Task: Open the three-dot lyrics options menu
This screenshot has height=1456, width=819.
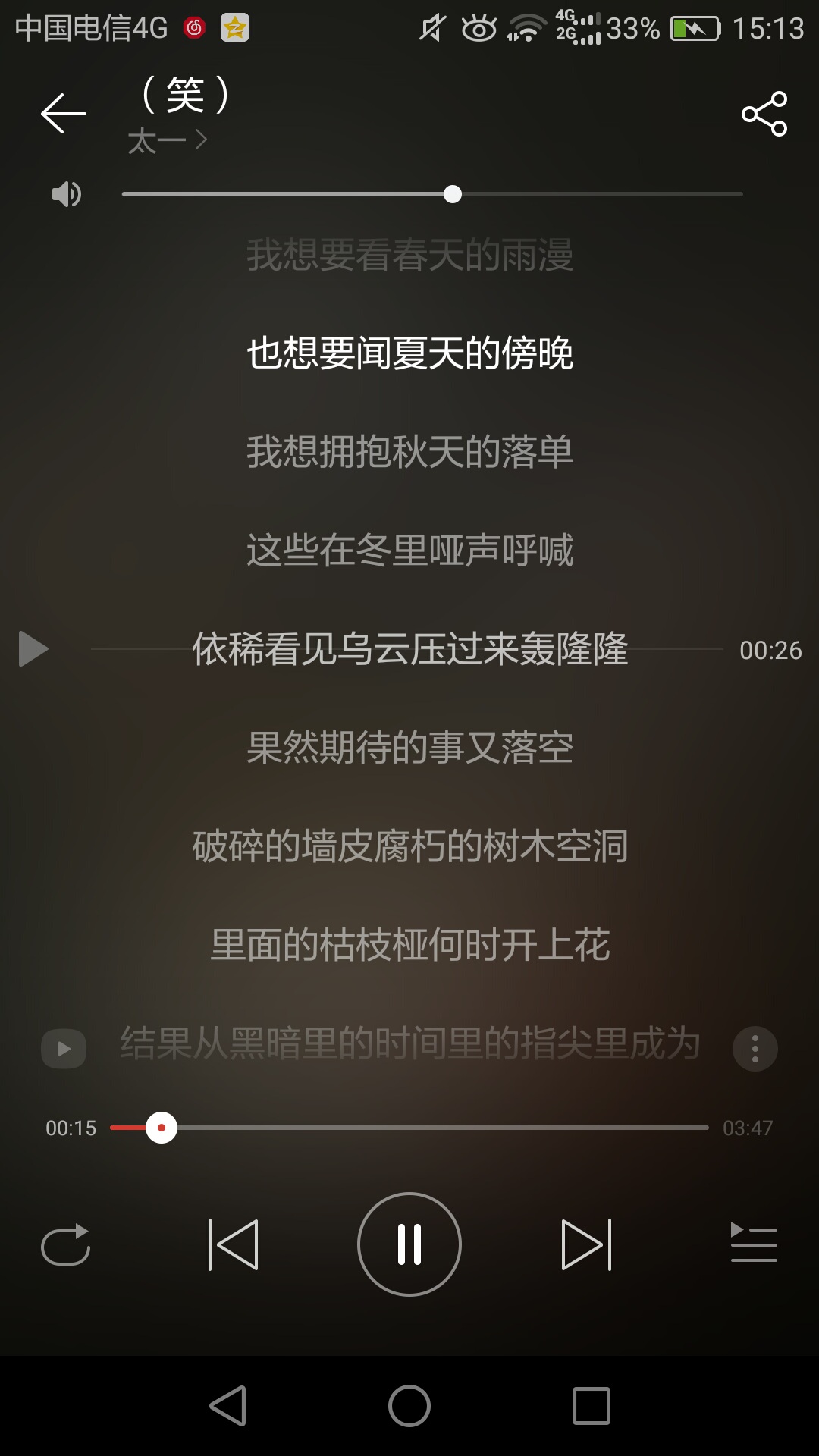Action: tap(755, 1049)
